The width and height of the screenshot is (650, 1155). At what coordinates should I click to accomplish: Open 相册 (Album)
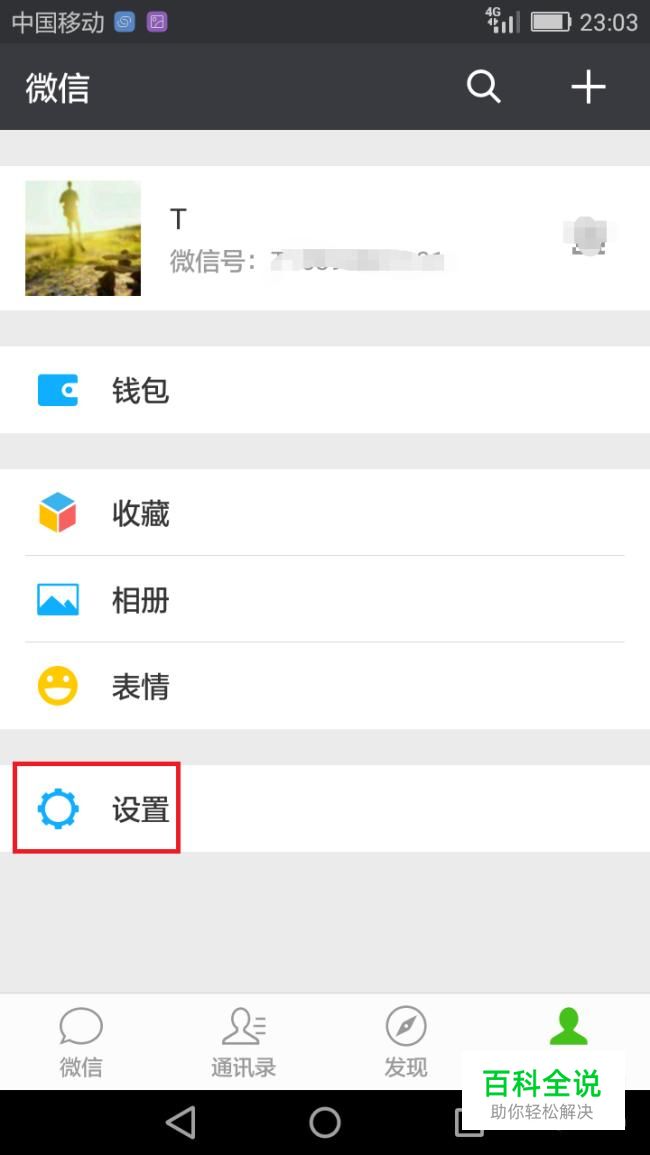click(324, 600)
